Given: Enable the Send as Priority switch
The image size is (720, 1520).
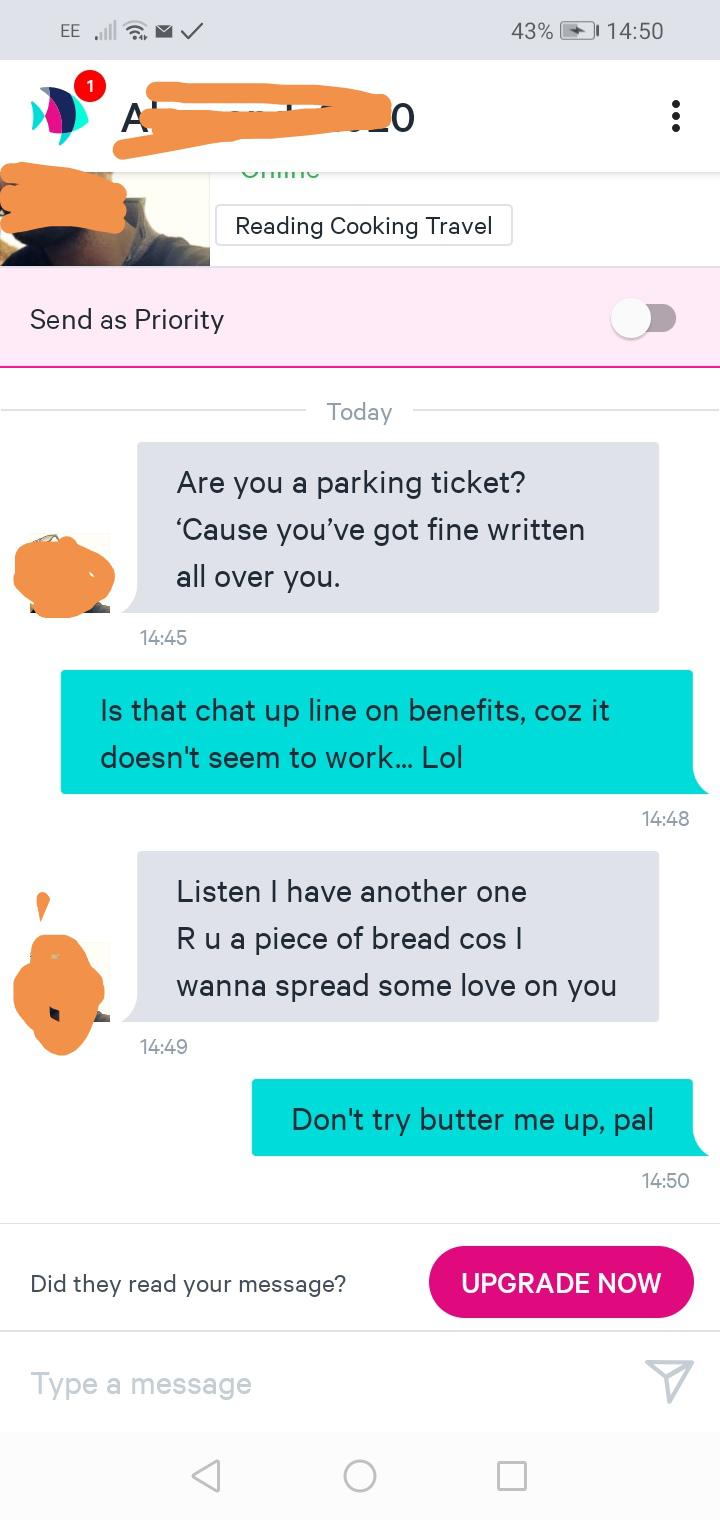Looking at the screenshot, I should (x=645, y=319).
